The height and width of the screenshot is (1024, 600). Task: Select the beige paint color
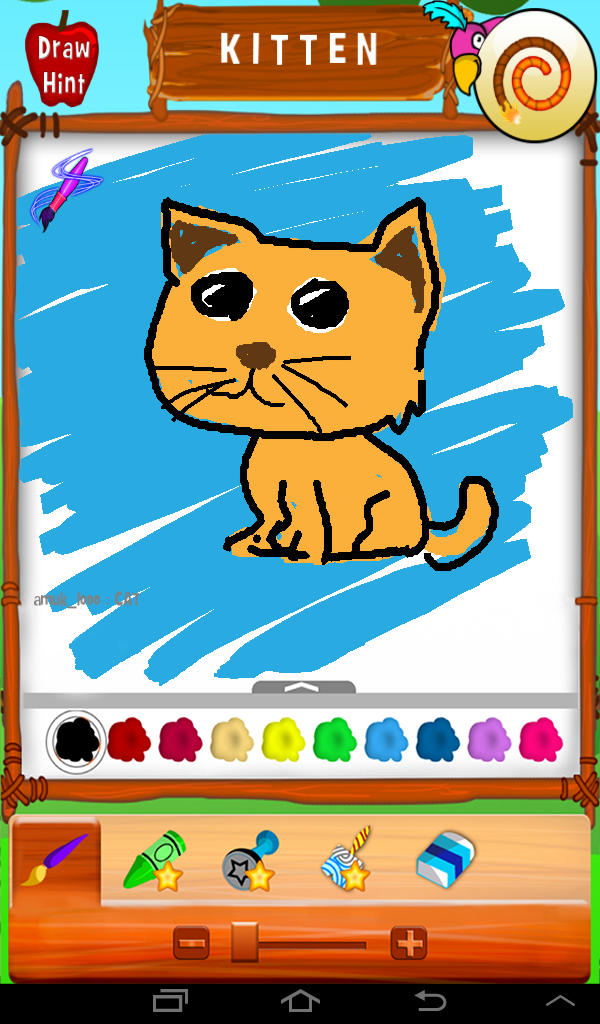tap(232, 740)
